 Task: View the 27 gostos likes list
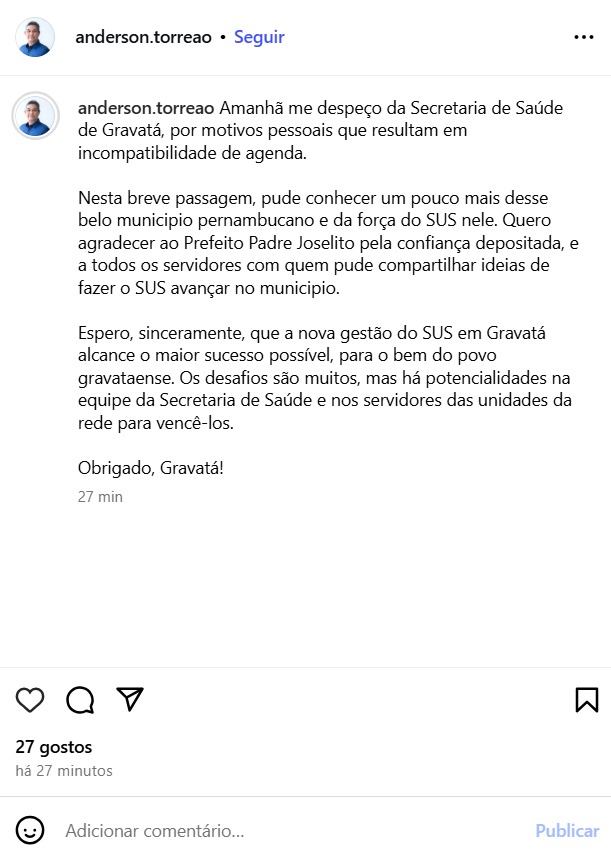[54, 747]
